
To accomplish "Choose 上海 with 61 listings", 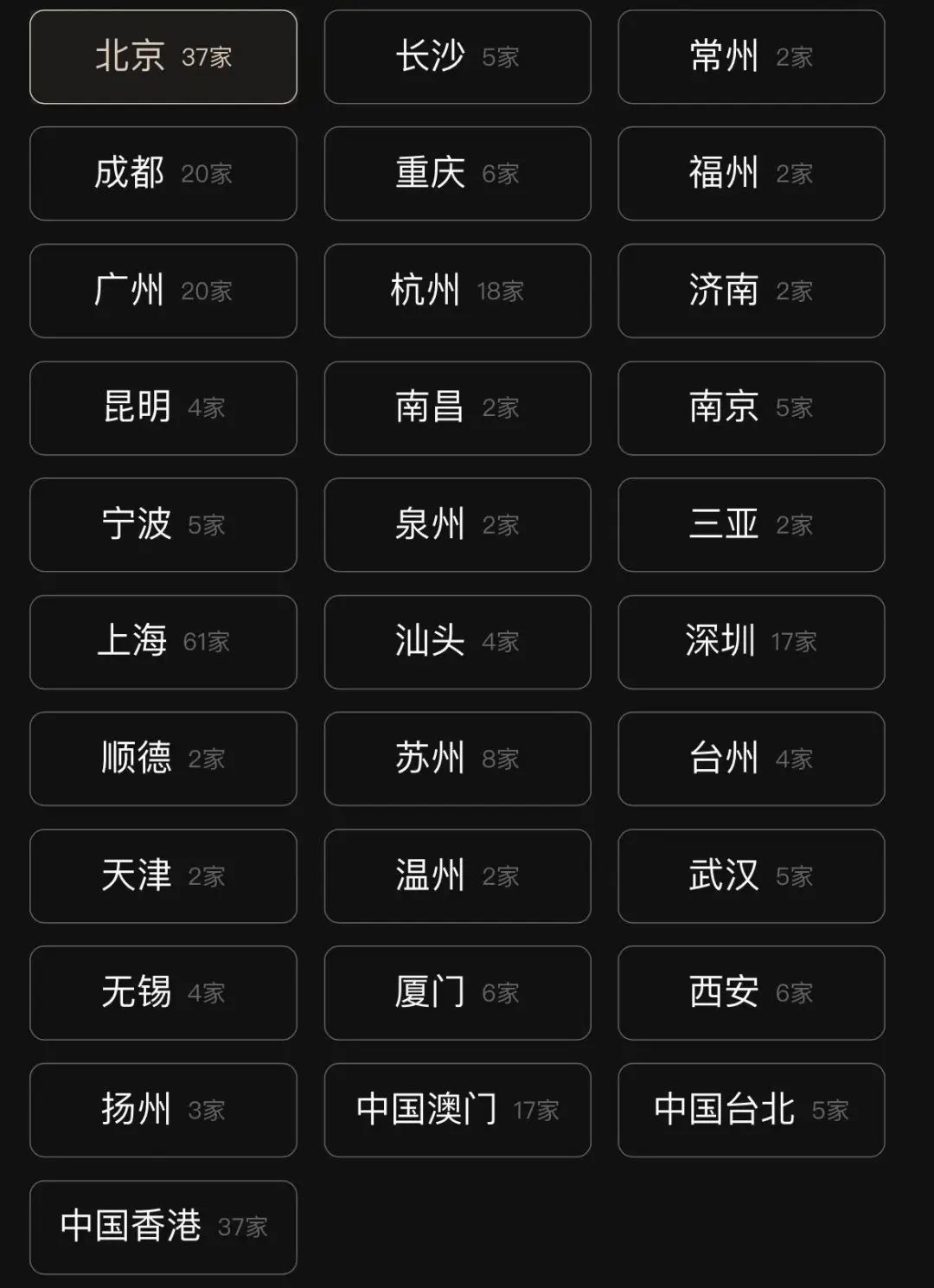I will click(163, 642).
